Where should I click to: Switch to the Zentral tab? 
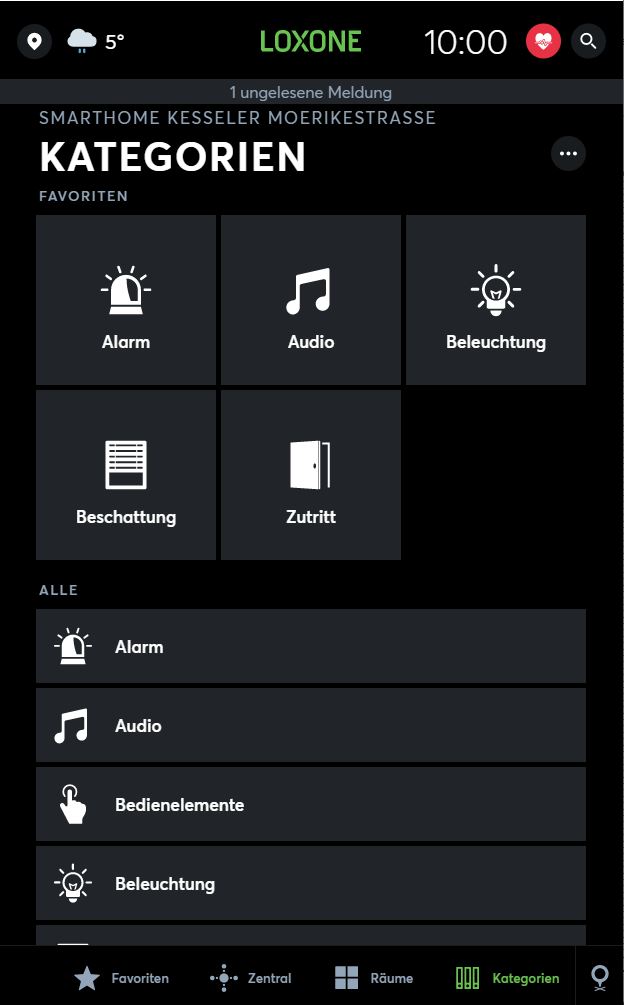pos(250,978)
